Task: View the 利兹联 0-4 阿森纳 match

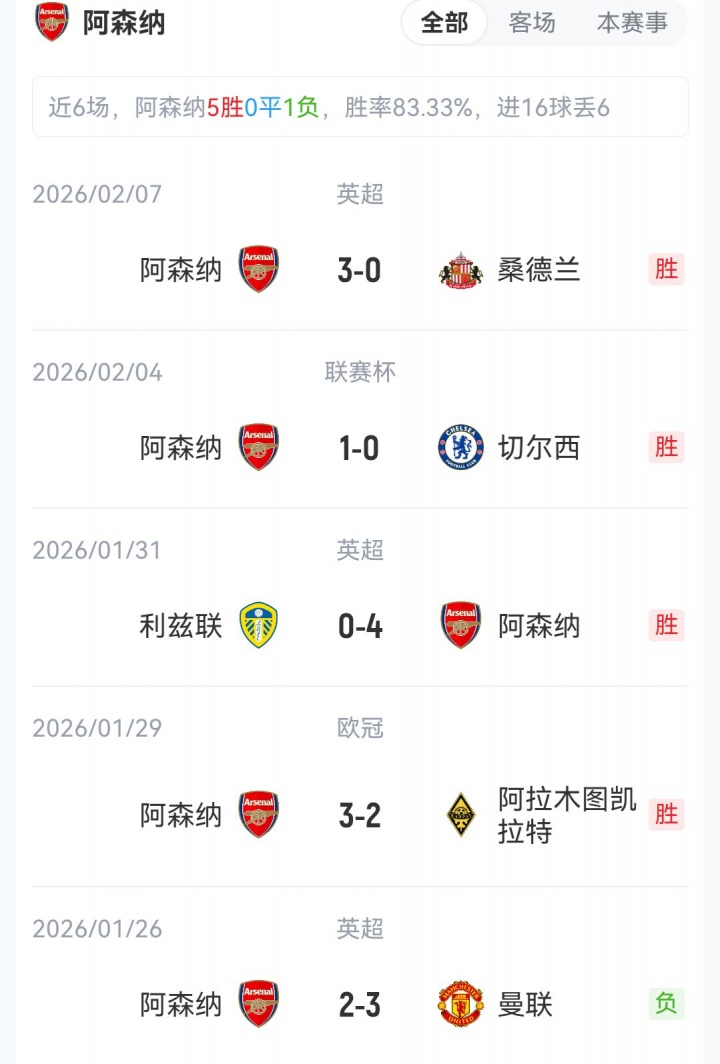Action: click(x=360, y=626)
